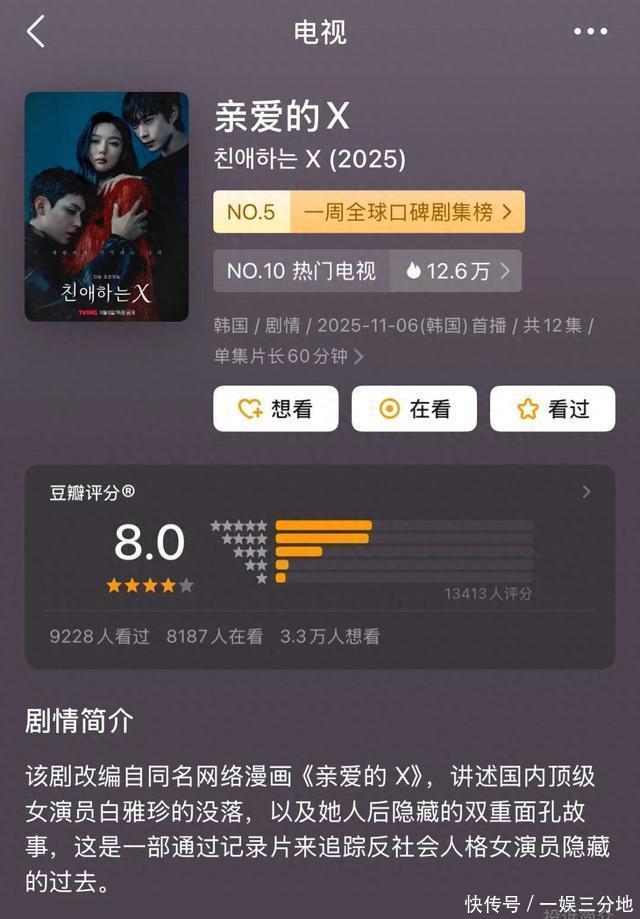Expand the show details info line
Screen dimensions: 640x919
pos(358,356)
